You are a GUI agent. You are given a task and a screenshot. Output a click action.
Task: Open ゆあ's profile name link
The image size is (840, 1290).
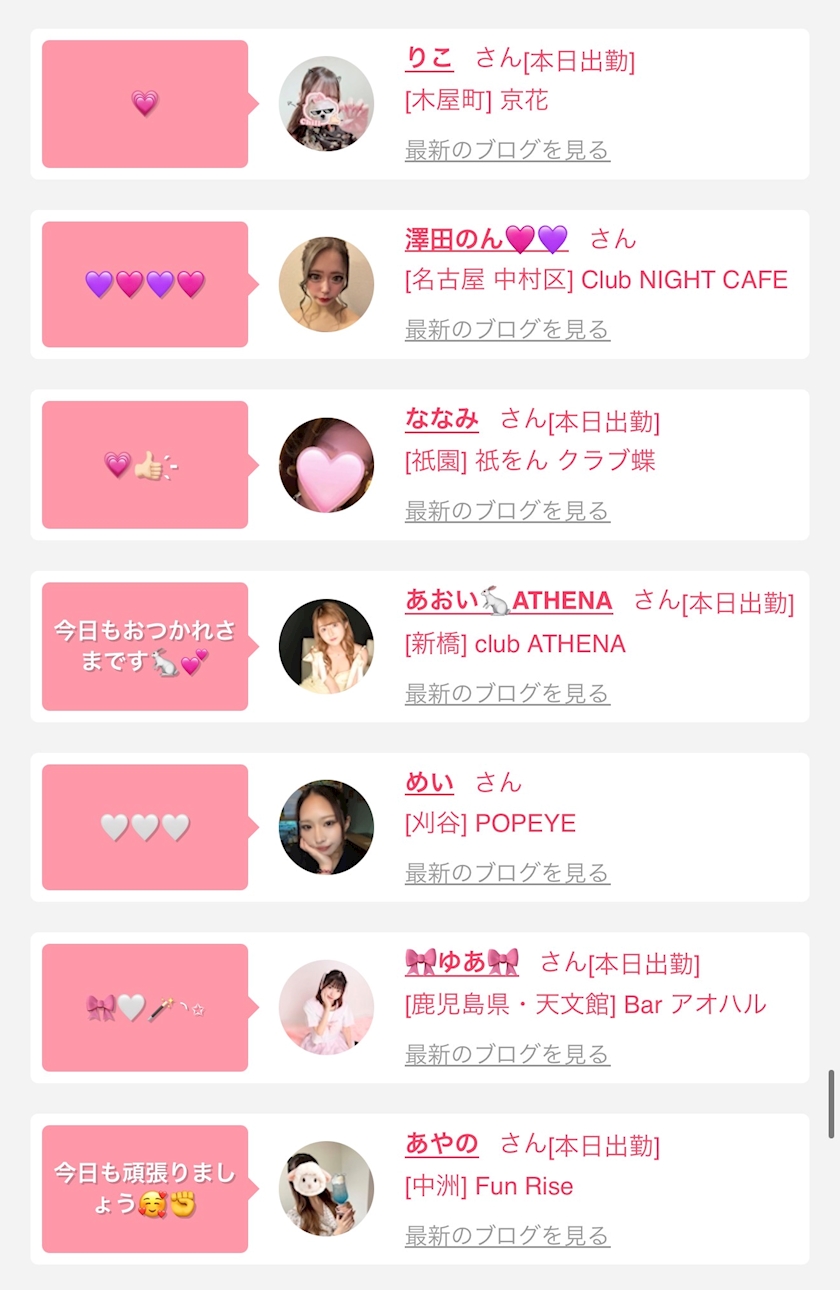click(x=462, y=963)
